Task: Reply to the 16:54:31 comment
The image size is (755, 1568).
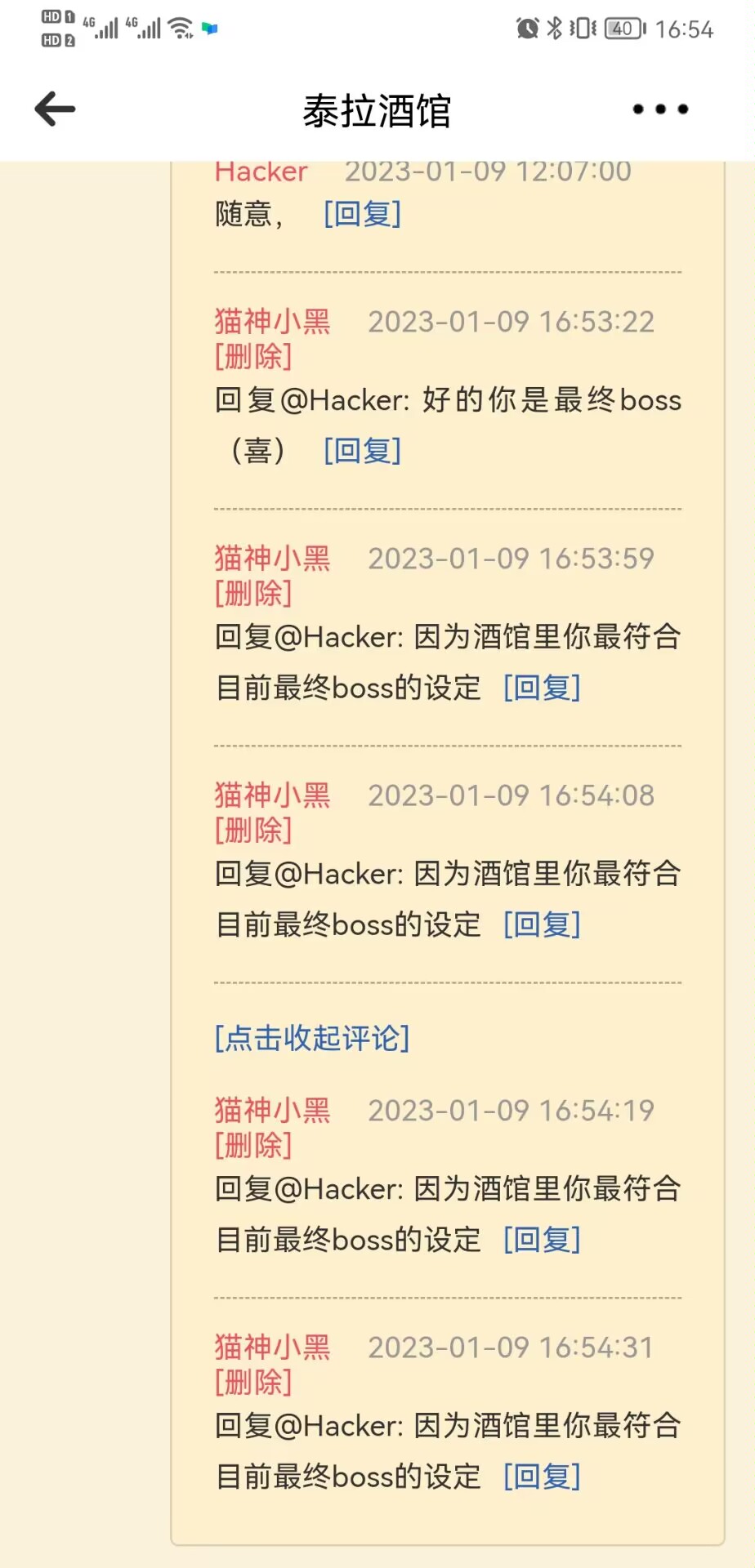Action: click(x=542, y=1477)
